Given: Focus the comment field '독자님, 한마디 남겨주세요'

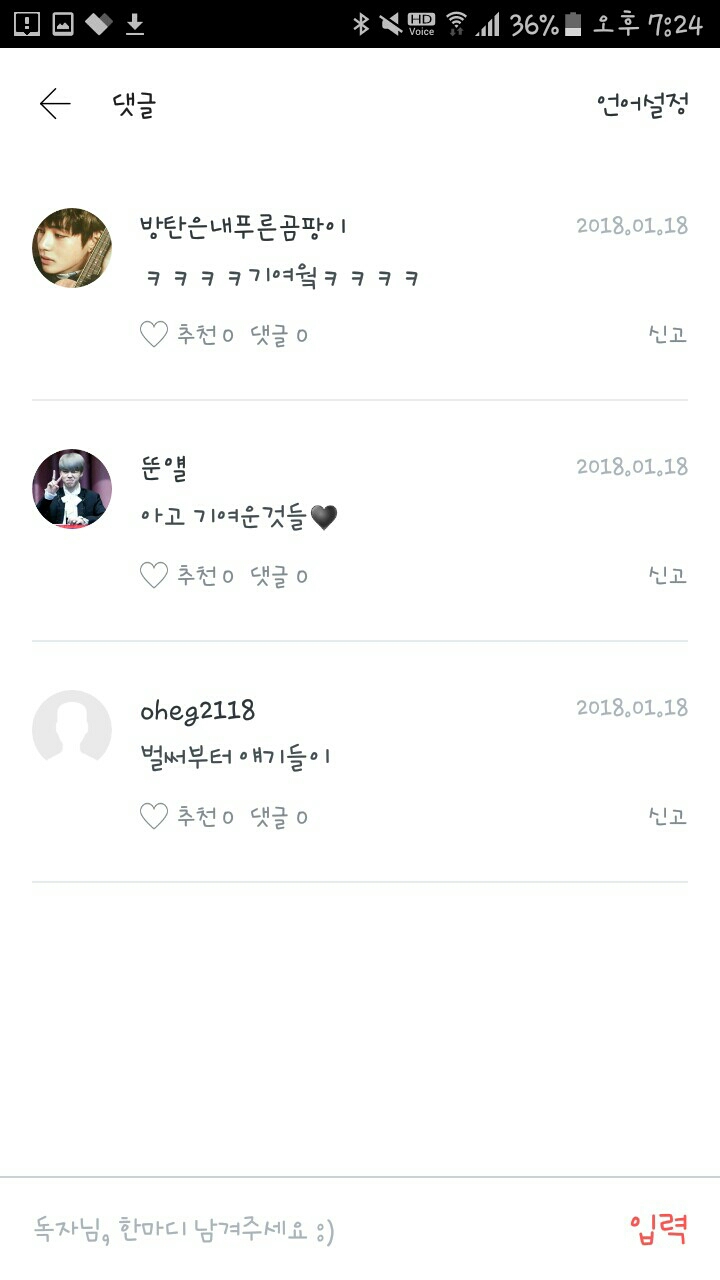Looking at the screenshot, I should click(300, 1229).
